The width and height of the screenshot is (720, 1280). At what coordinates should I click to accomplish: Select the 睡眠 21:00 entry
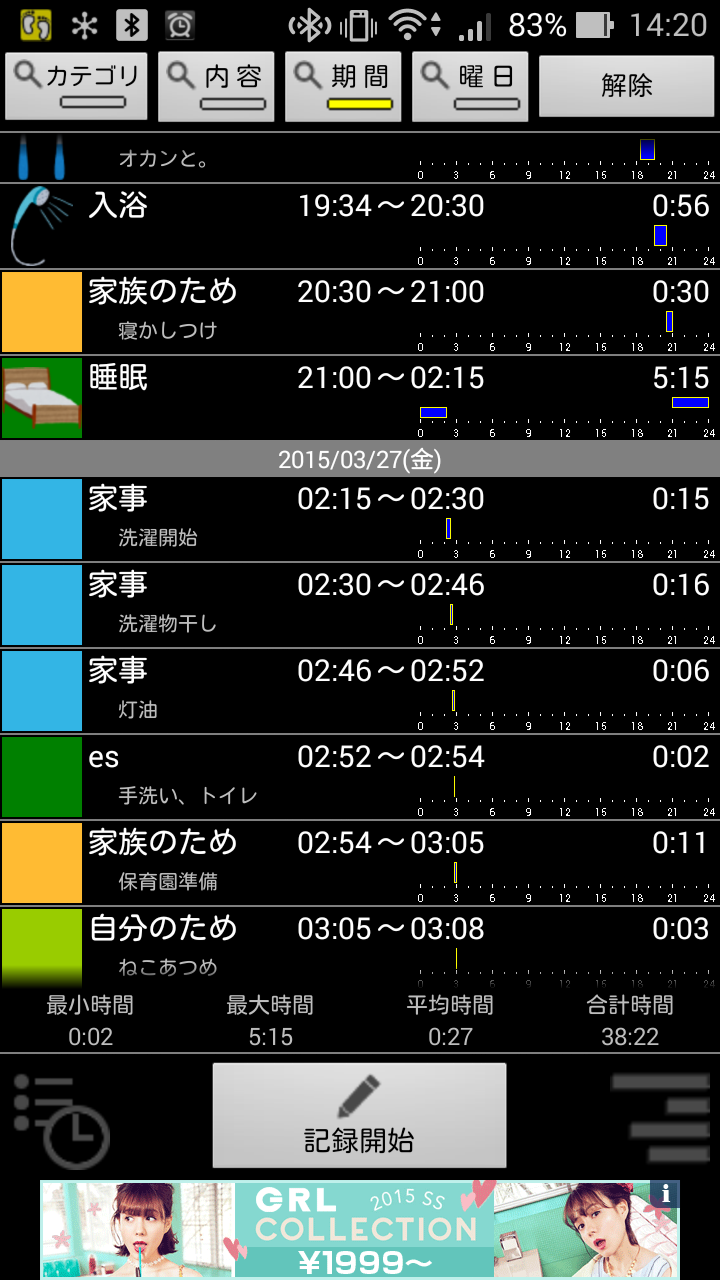click(x=360, y=397)
